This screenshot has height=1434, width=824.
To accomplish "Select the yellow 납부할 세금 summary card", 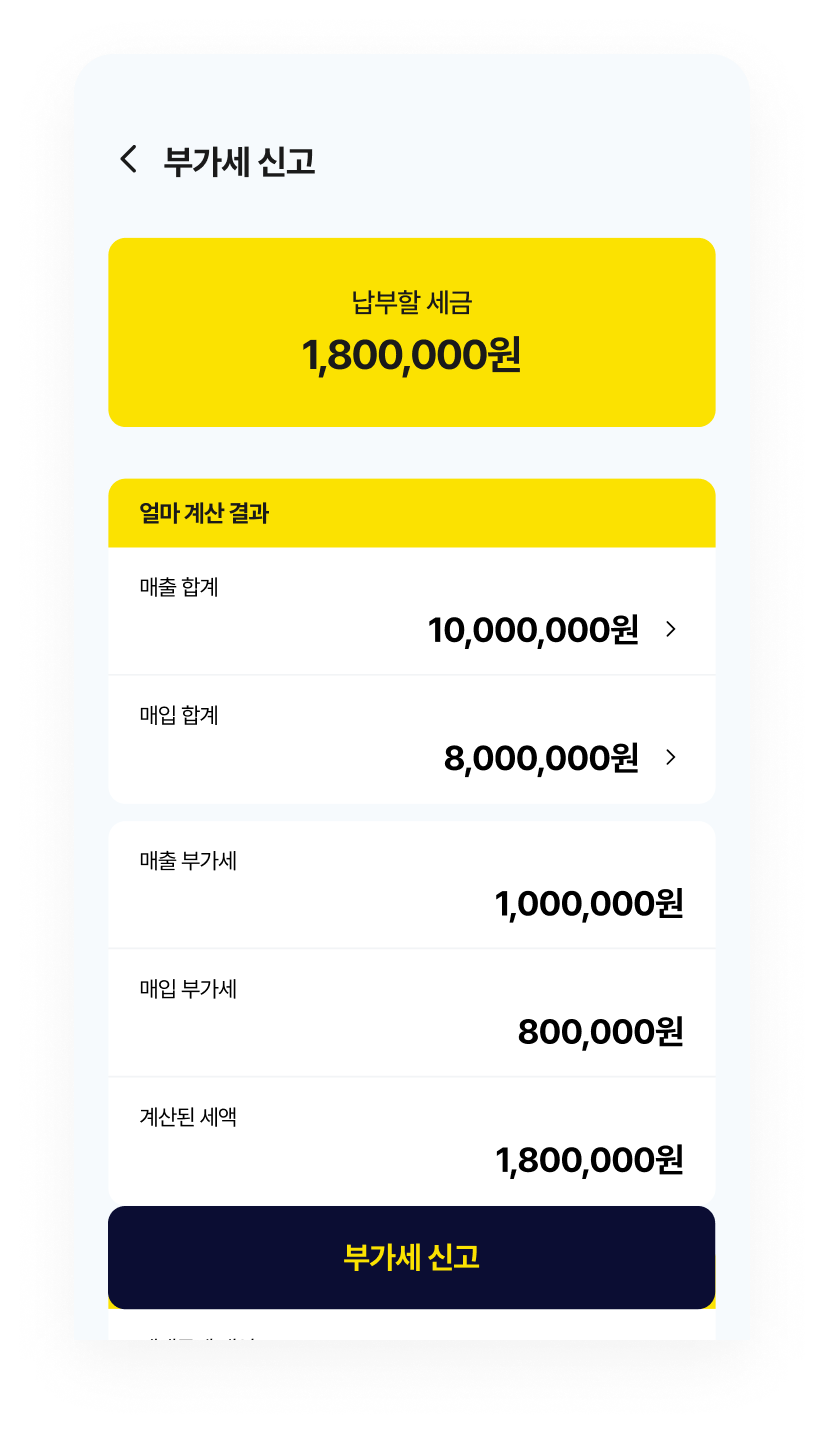I will click(412, 331).
